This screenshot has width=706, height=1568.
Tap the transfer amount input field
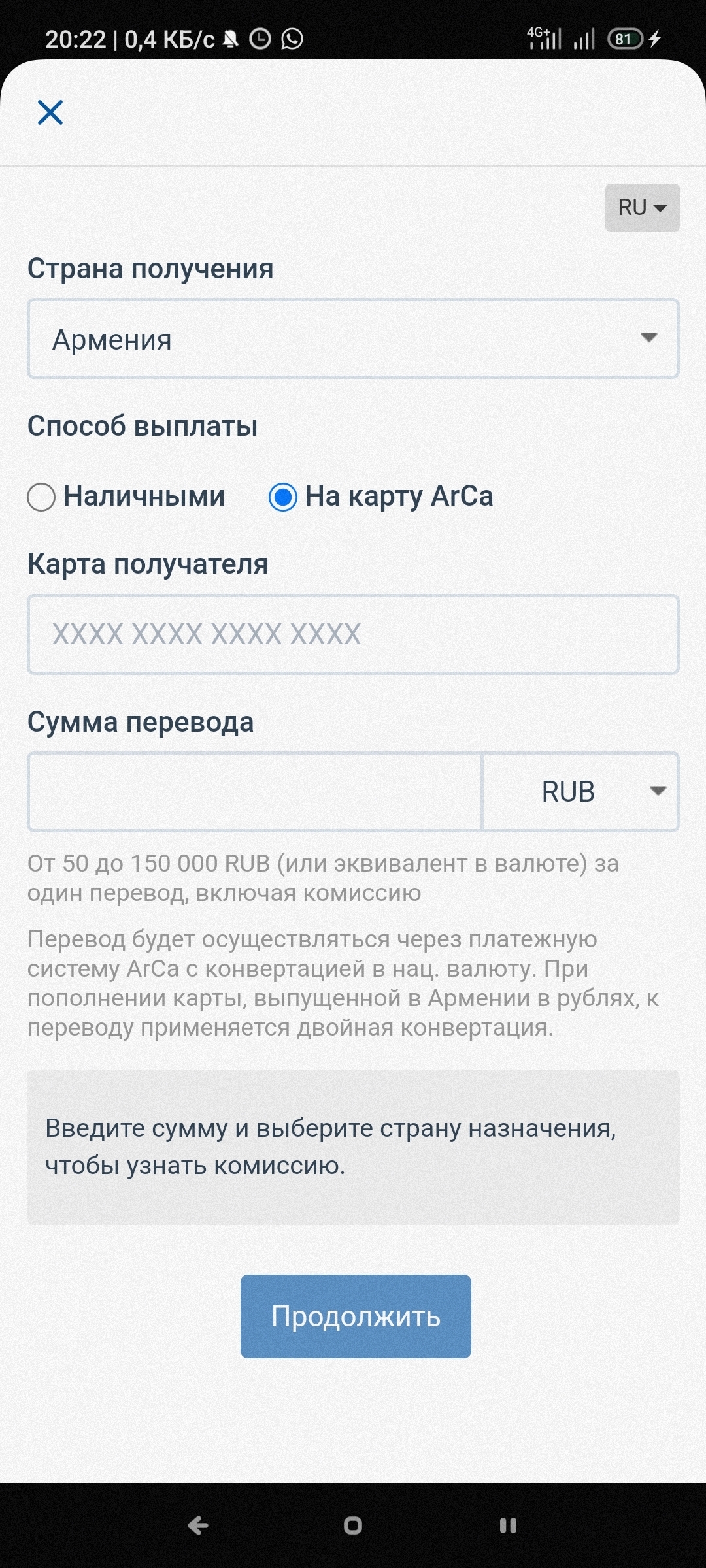tap(255, 792)
